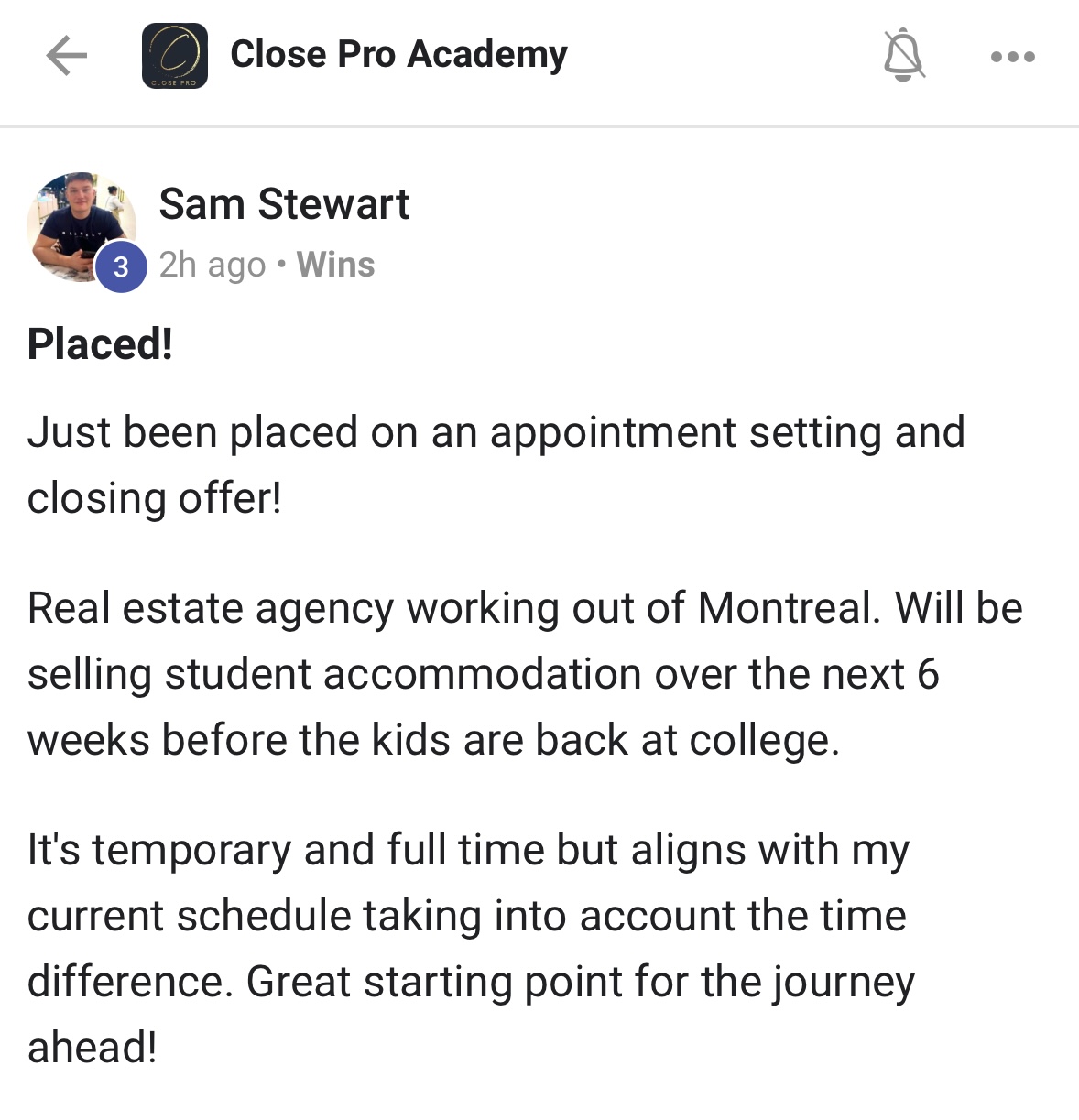1079x1120 pixels.
Task: Open Sam Stewart's profile by name
Action: (x=284, y=203)
